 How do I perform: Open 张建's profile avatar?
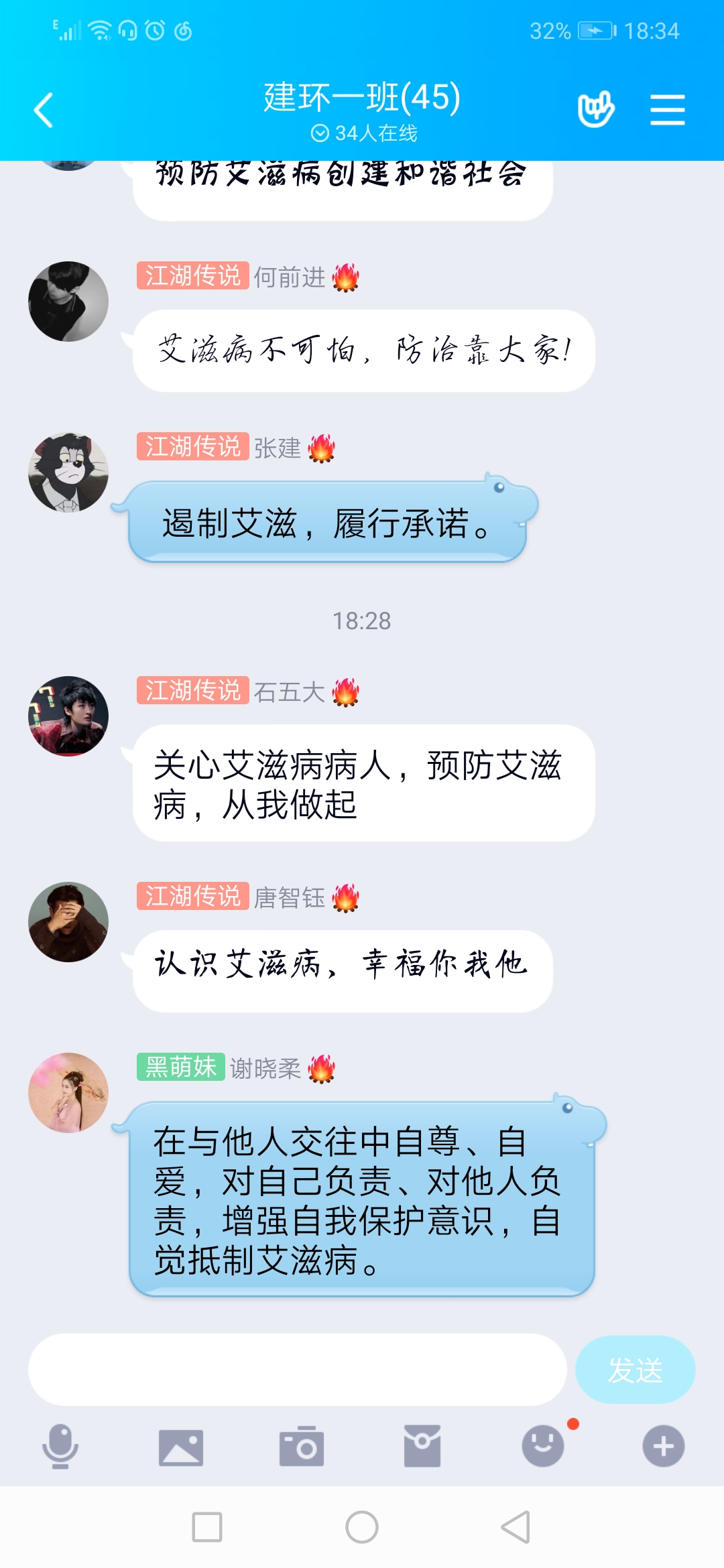68,472
